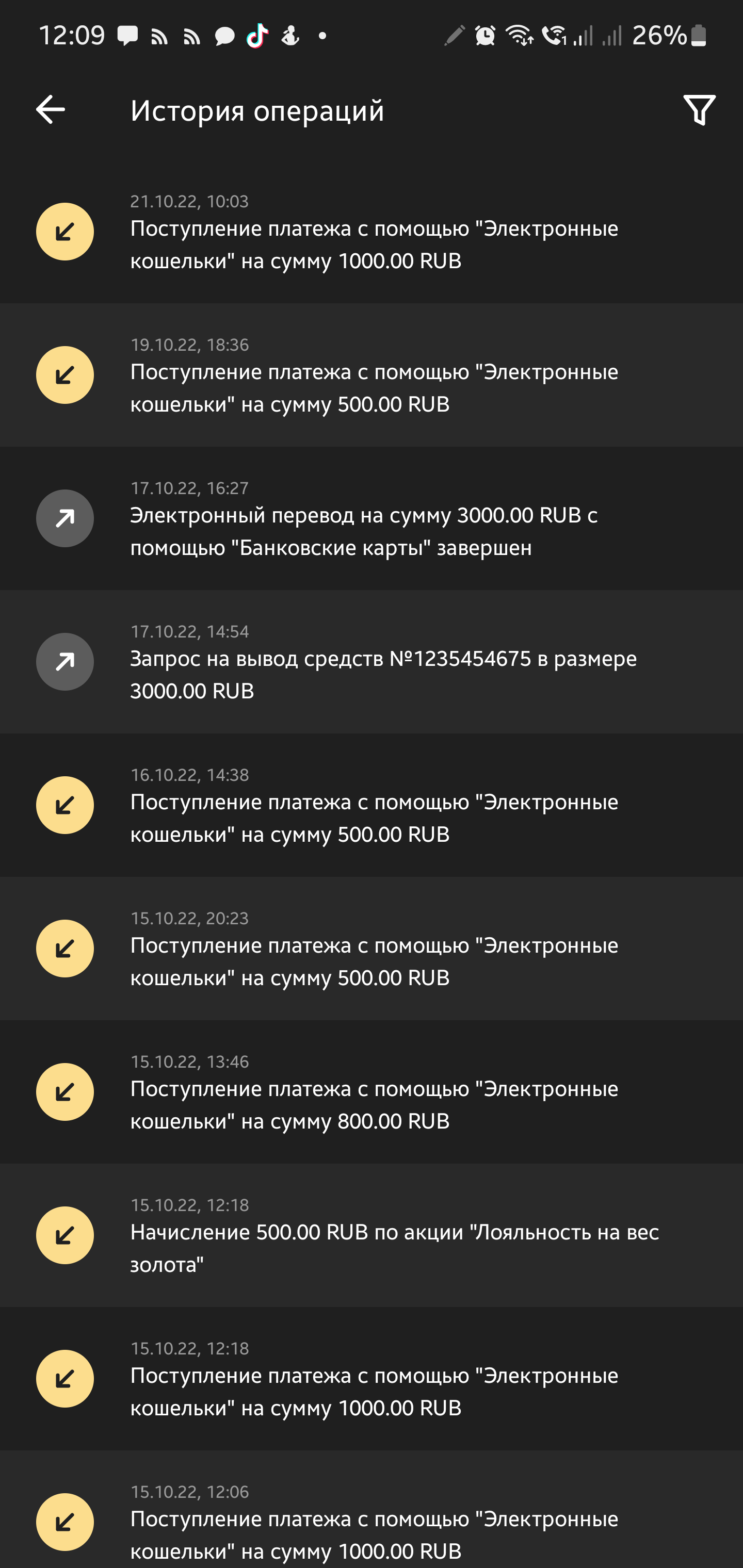
Task: Open the 16.10.22, 14:38 payment entry
Action: click(x=372, y=805)
